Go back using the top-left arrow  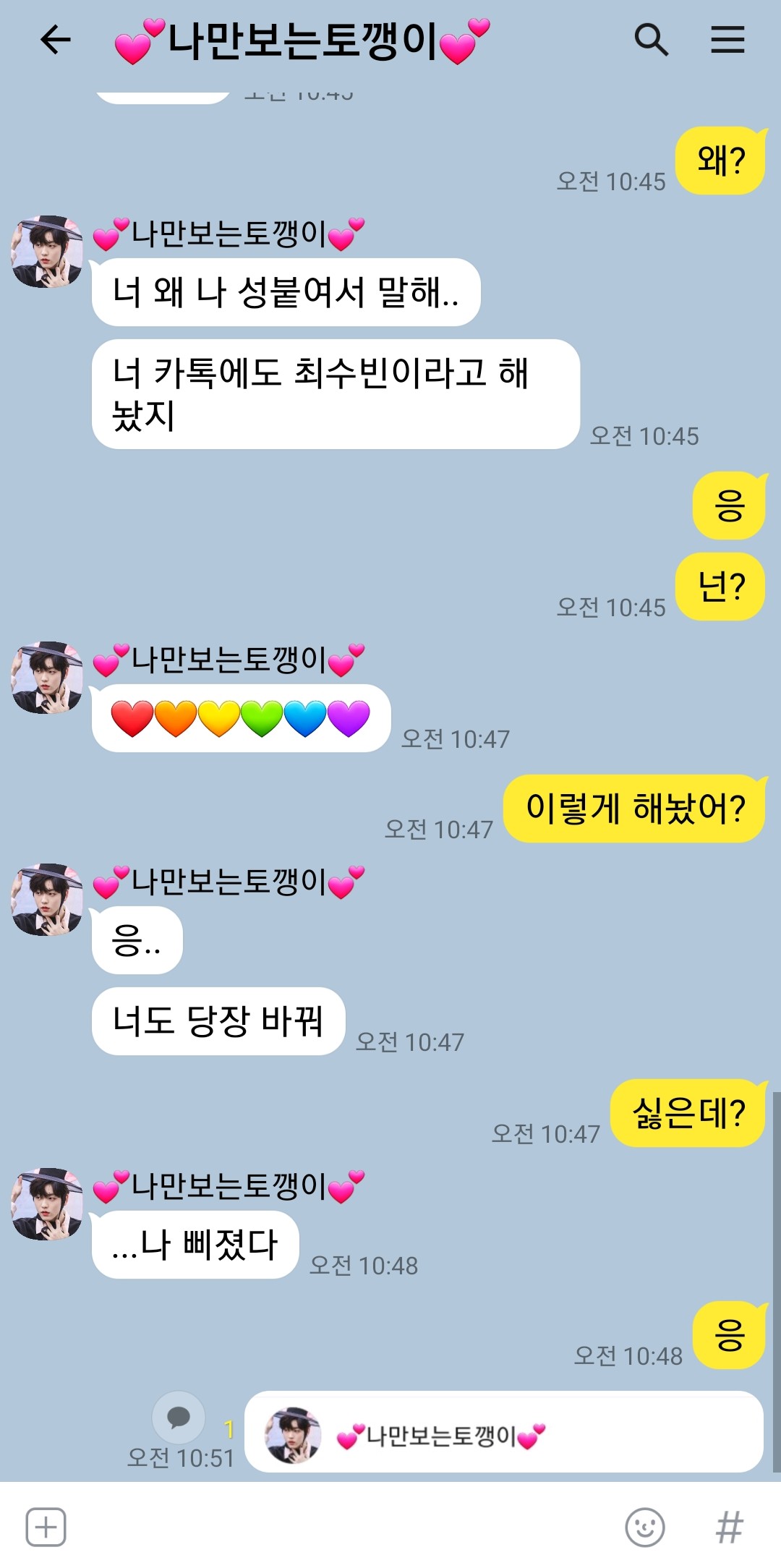(x=55, y=40)
